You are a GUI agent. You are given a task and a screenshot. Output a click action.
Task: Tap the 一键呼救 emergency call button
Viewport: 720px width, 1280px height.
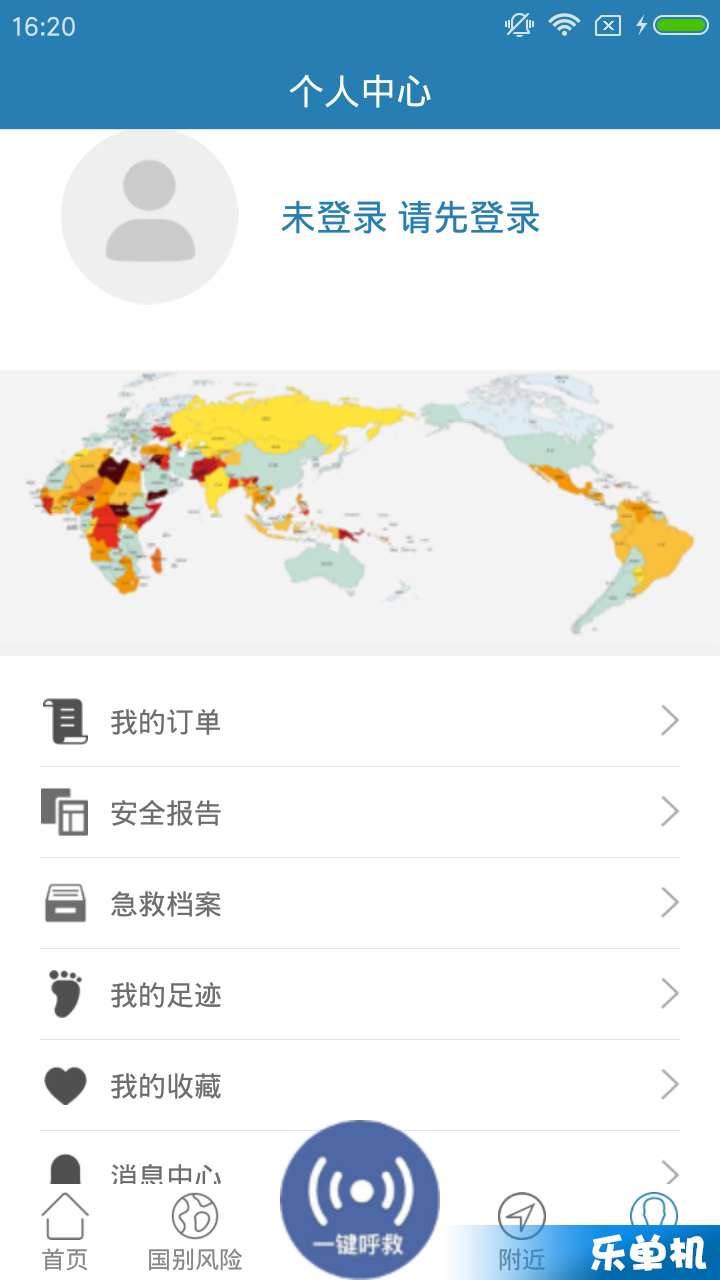[360, 1200]
